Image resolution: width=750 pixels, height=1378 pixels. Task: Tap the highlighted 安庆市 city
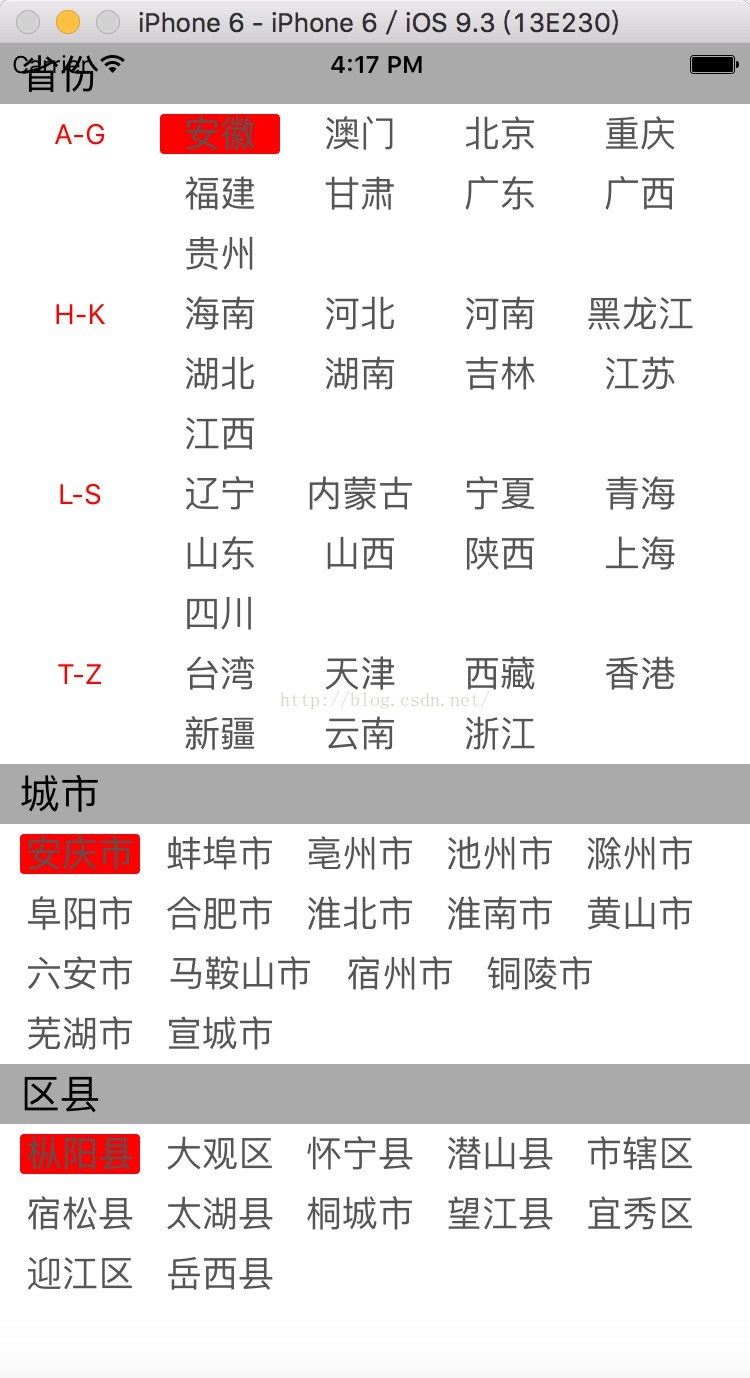pyautogui.click(x=80, y=854)
